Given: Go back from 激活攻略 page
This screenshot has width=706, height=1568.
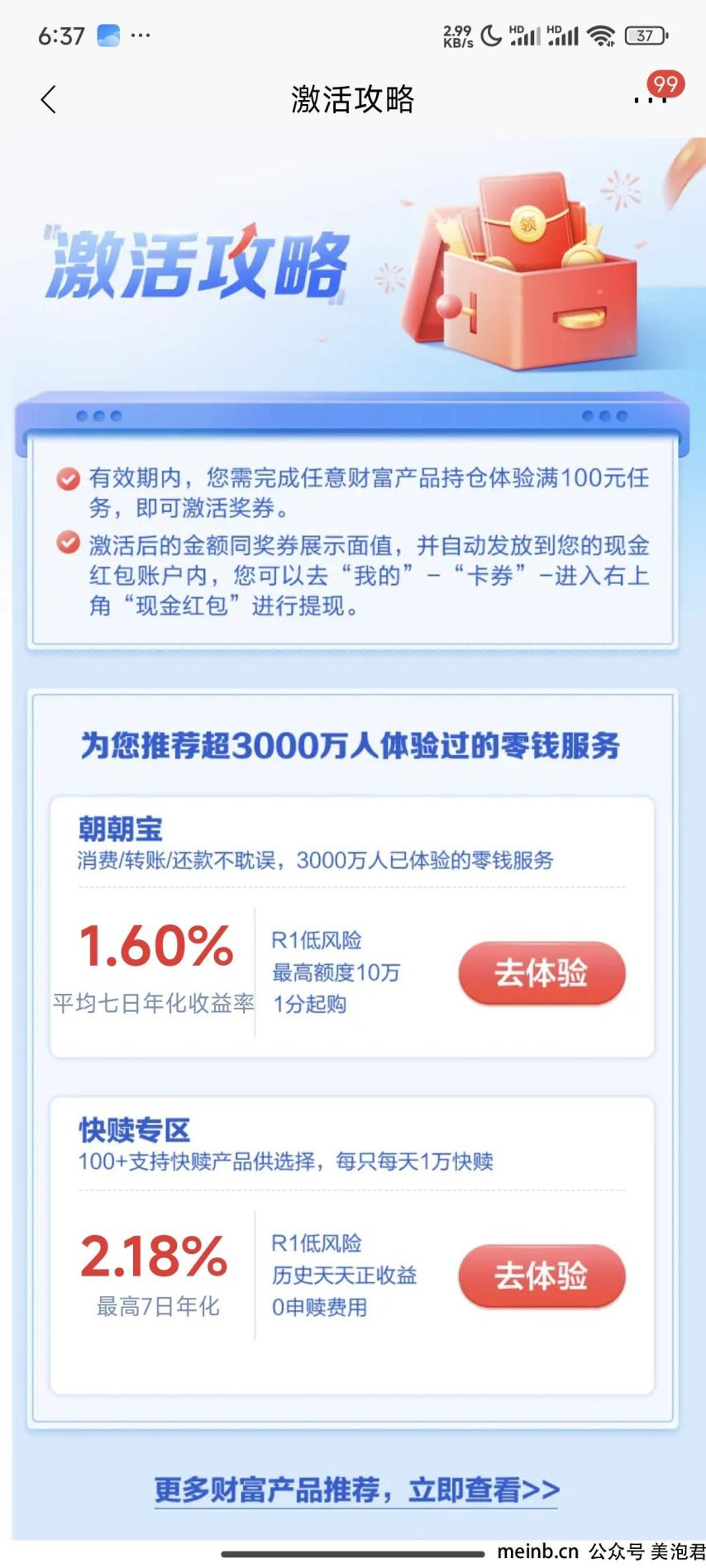Looking at the screenshot, I should 48,100.
